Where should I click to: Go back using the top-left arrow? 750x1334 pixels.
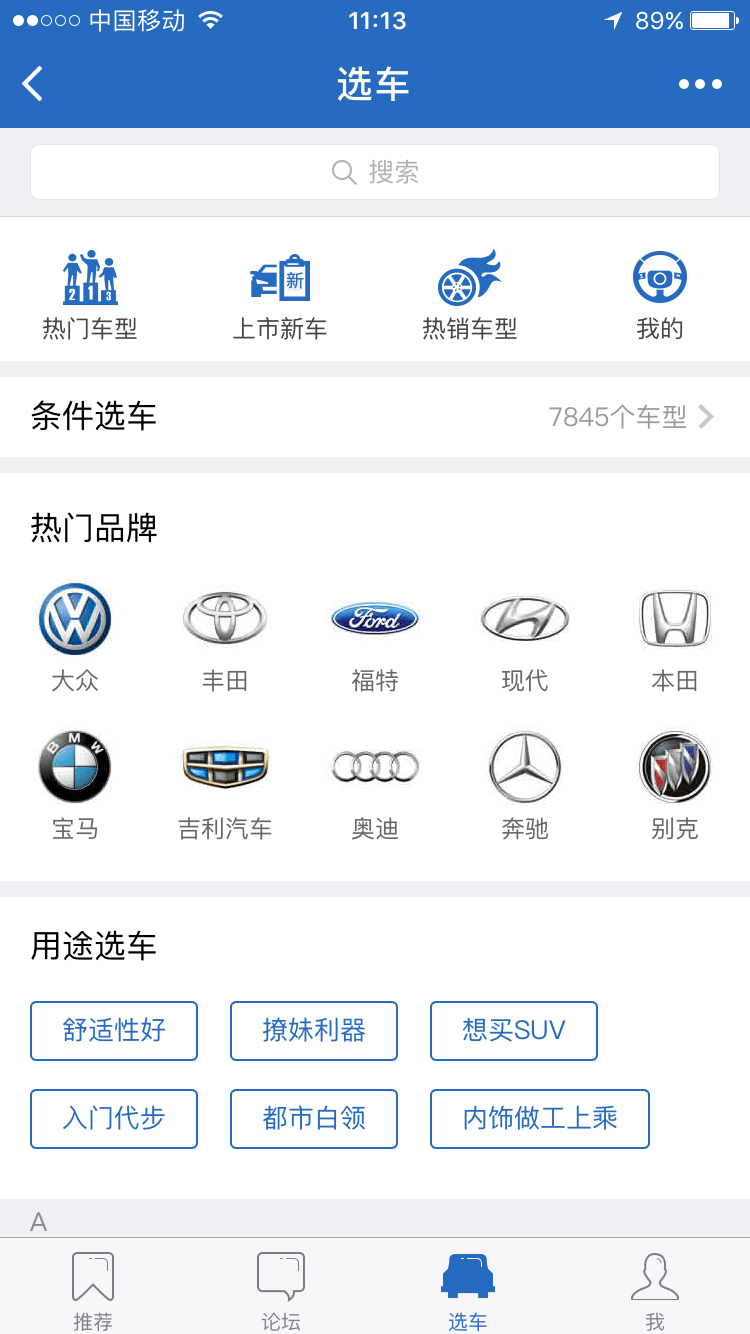point(33,84)
